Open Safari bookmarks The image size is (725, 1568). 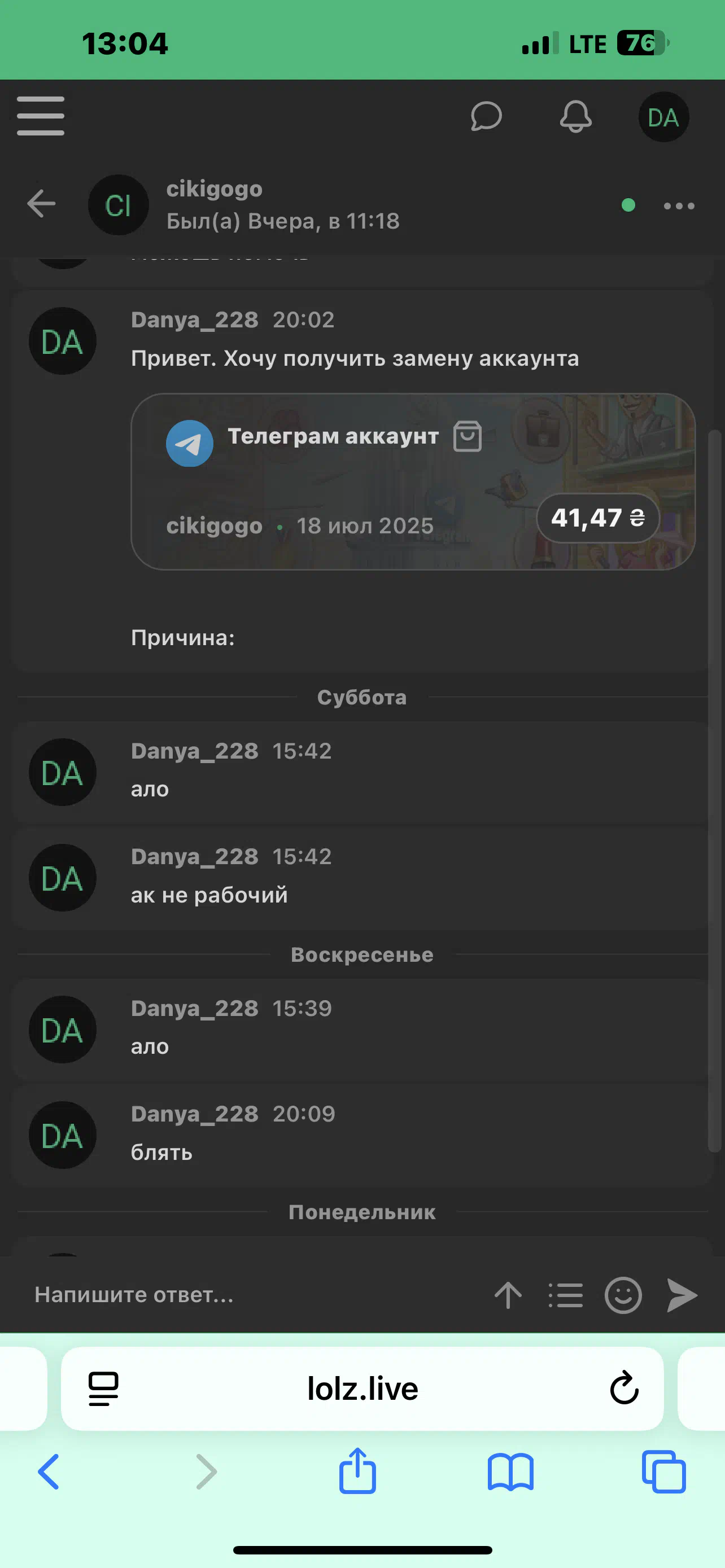tap(510, 1472)
